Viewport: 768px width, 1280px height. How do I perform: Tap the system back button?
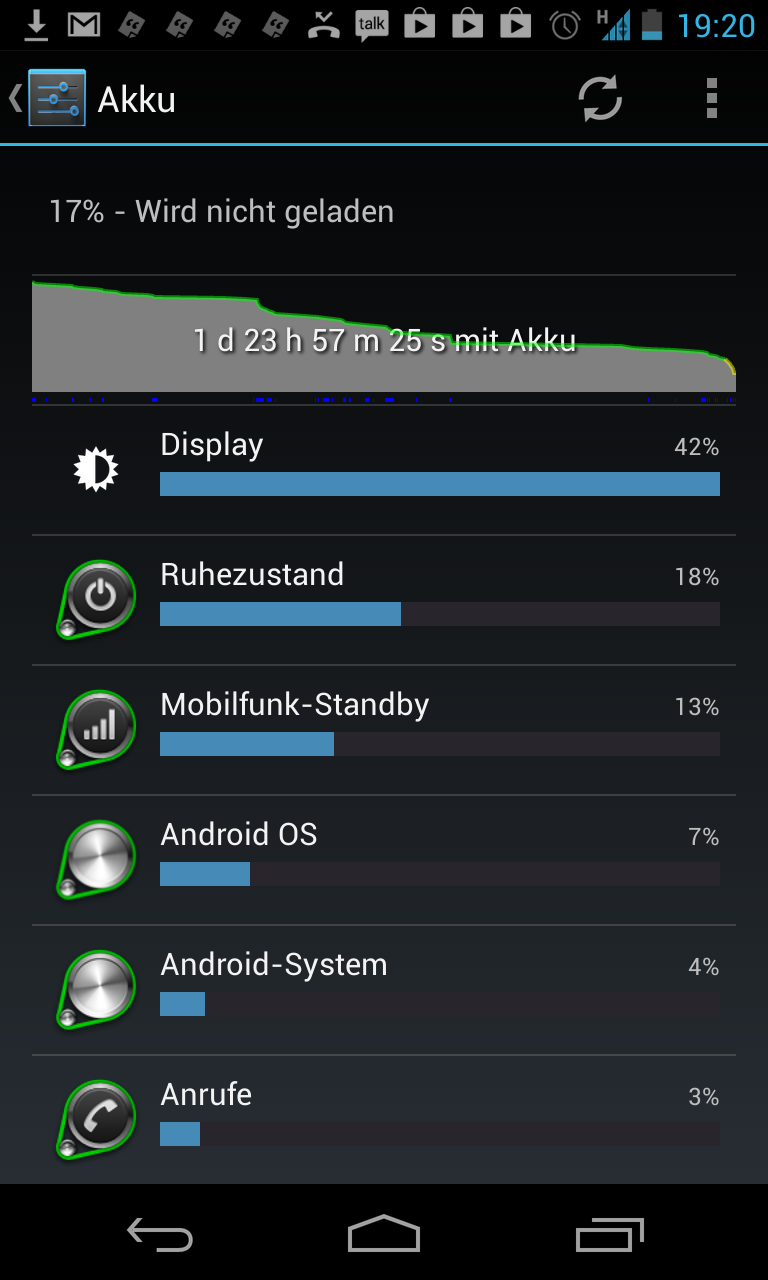pos(160,1234)
